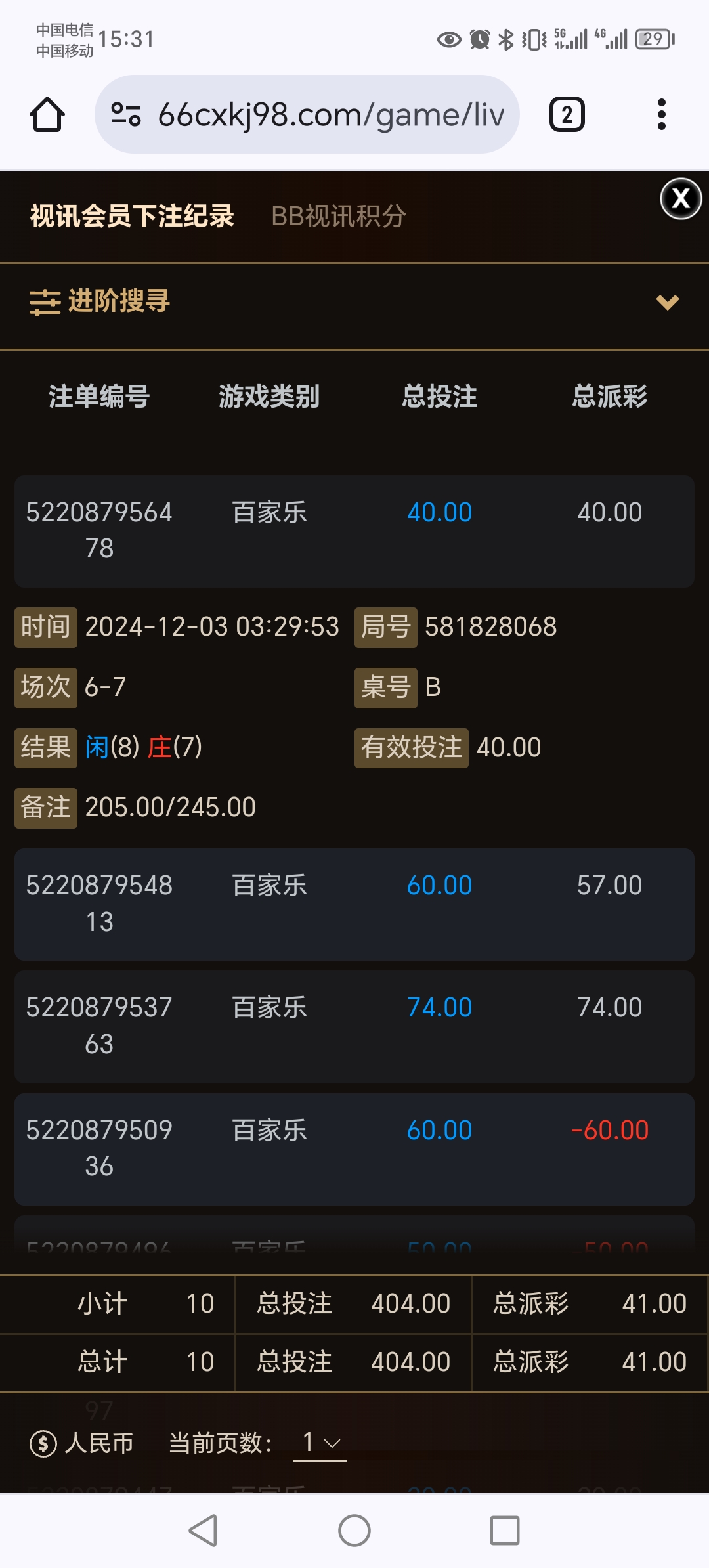709x1568 pixels.
Task: Open the browser three-dot overflow menu
Action: [x=662, y=112]
